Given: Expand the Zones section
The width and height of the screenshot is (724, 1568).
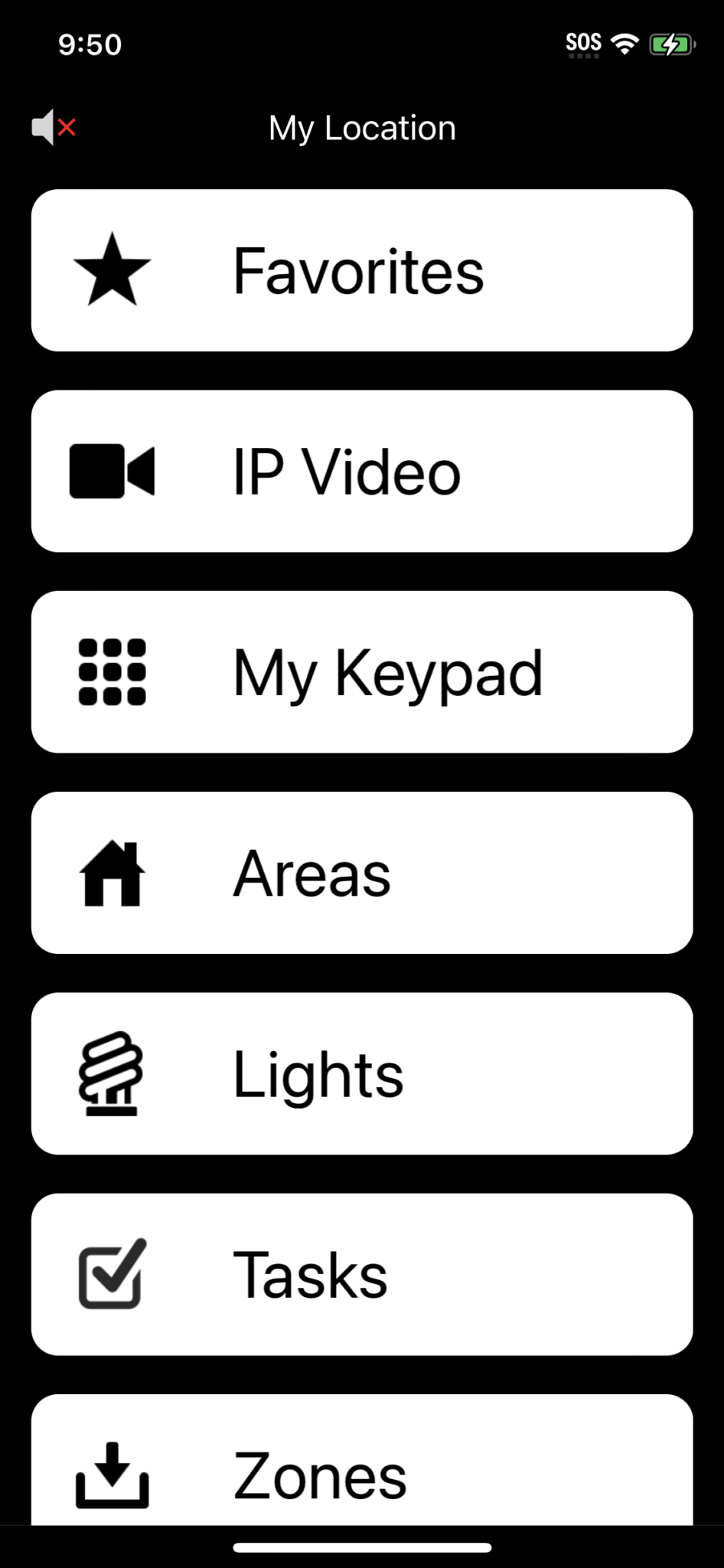Looking at the screenshot, I should [x=362, y=1475].
